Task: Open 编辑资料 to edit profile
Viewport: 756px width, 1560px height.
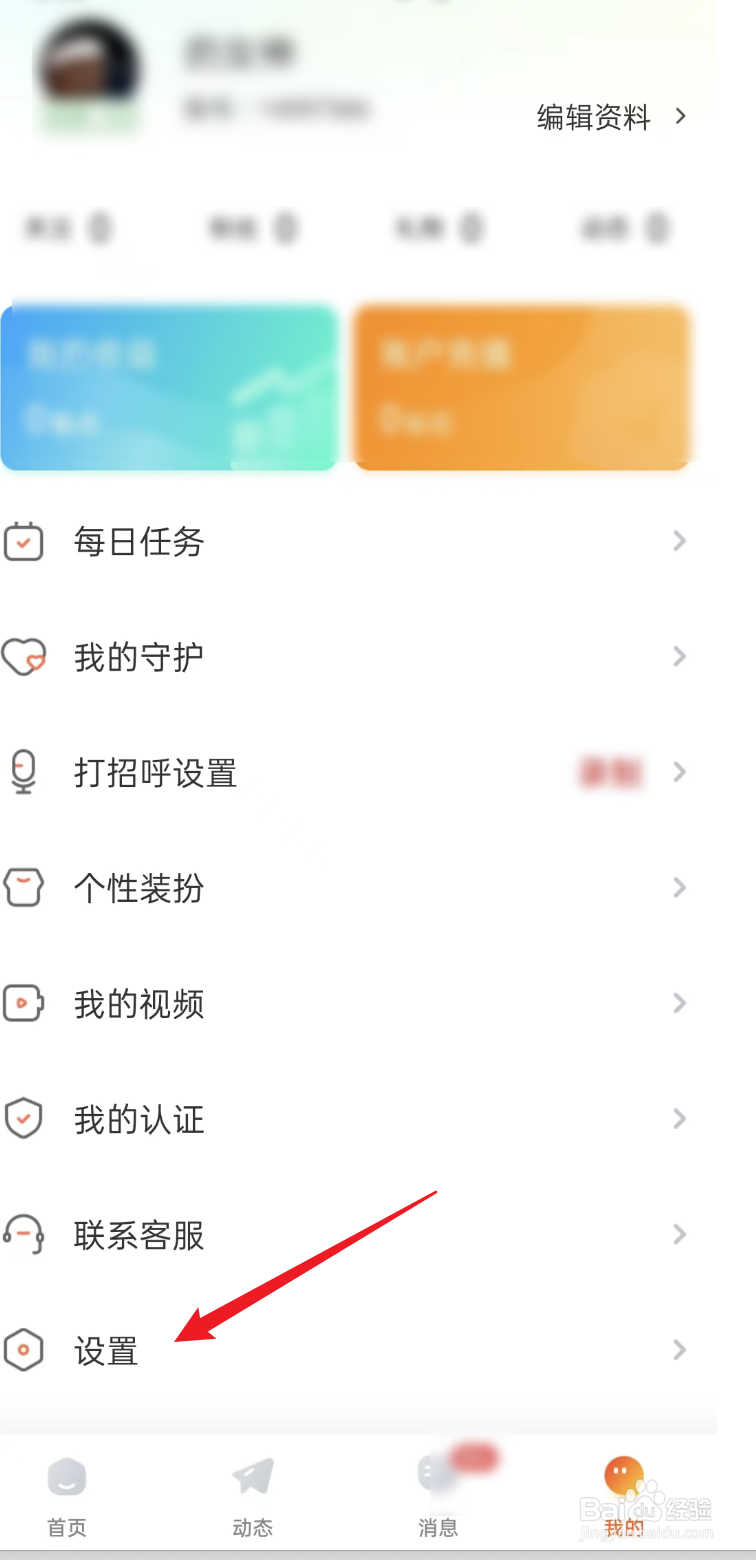Action: 592,116
